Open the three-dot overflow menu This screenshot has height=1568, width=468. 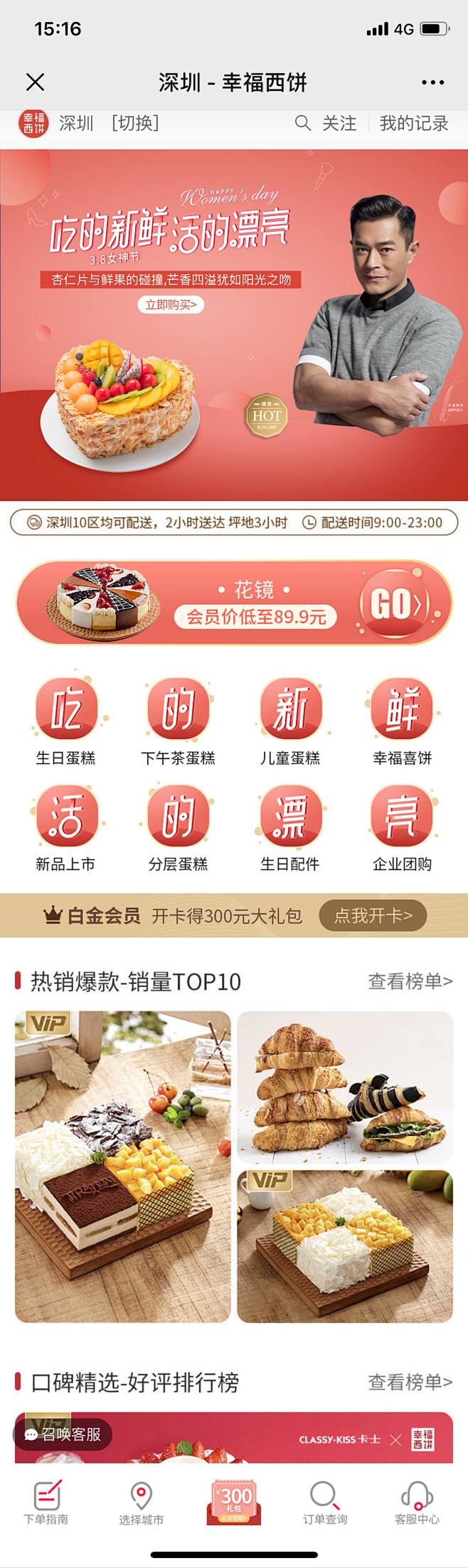click(x=432, y=82)
